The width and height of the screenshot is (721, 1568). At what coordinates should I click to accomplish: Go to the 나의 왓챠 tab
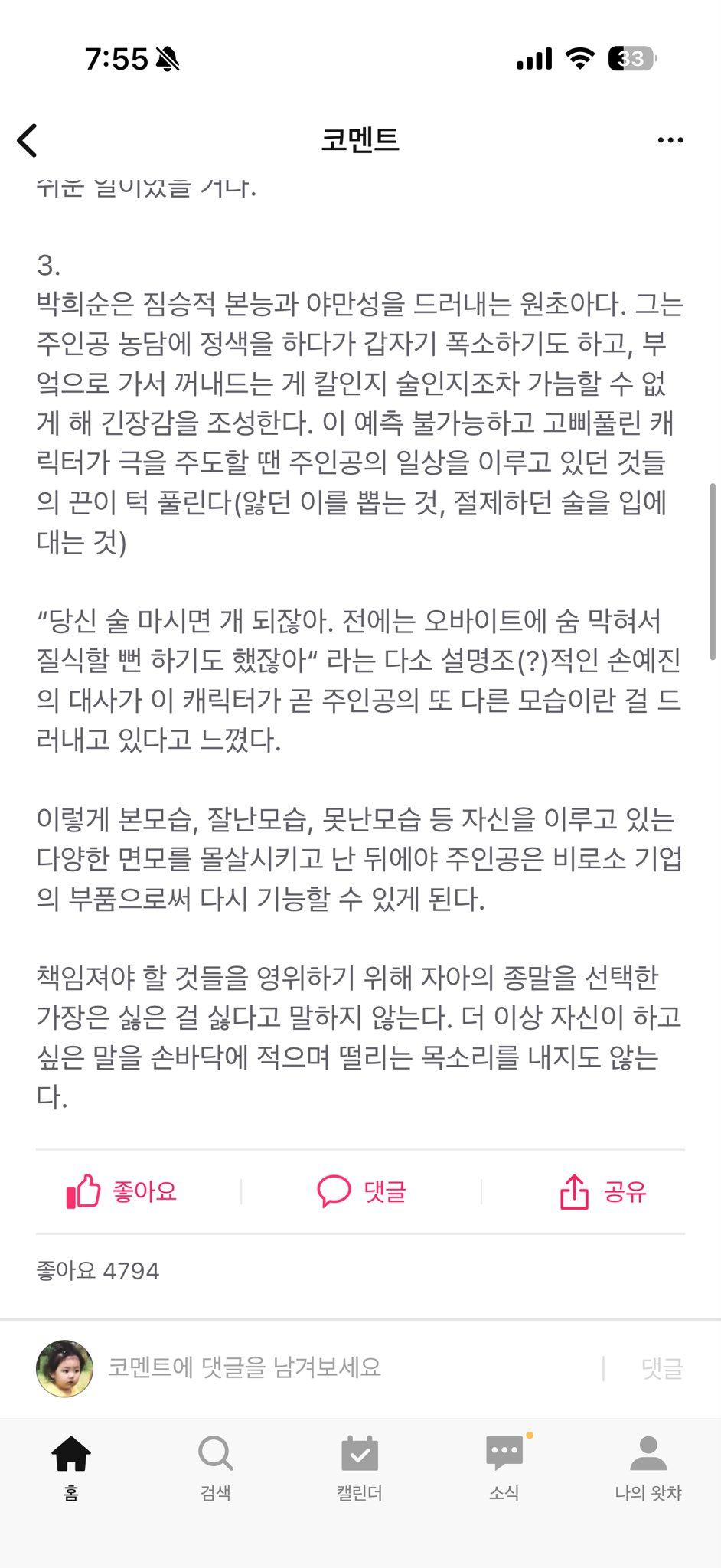pos(648,1467)
